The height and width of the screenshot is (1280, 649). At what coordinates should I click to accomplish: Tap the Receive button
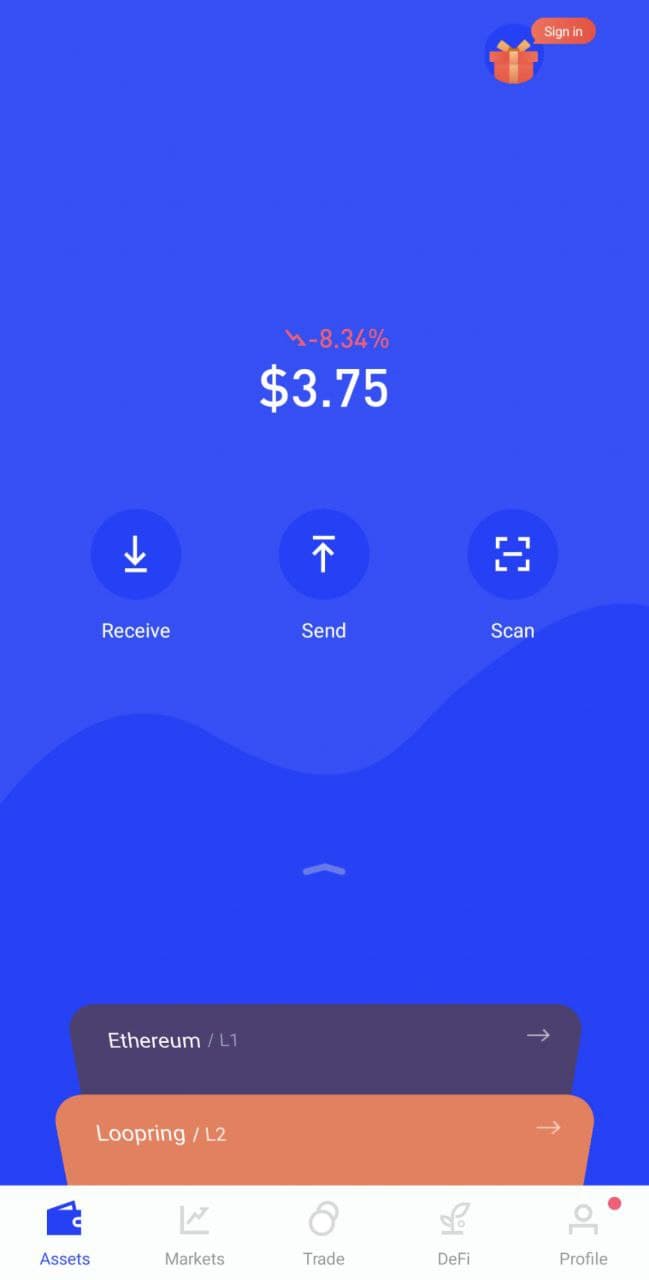136,554
